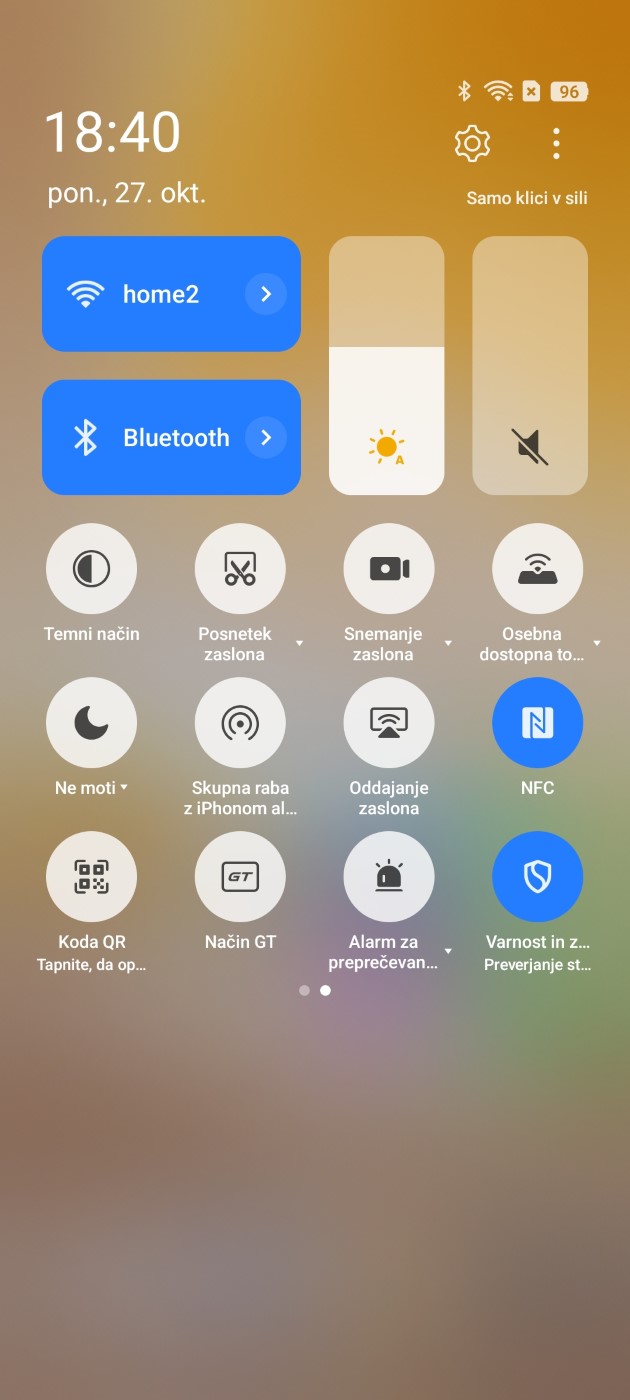Expand Wi-Fi networks arrow next to home2
Viewport: 630px width, 1400px height.
click(x=266, y=294)
